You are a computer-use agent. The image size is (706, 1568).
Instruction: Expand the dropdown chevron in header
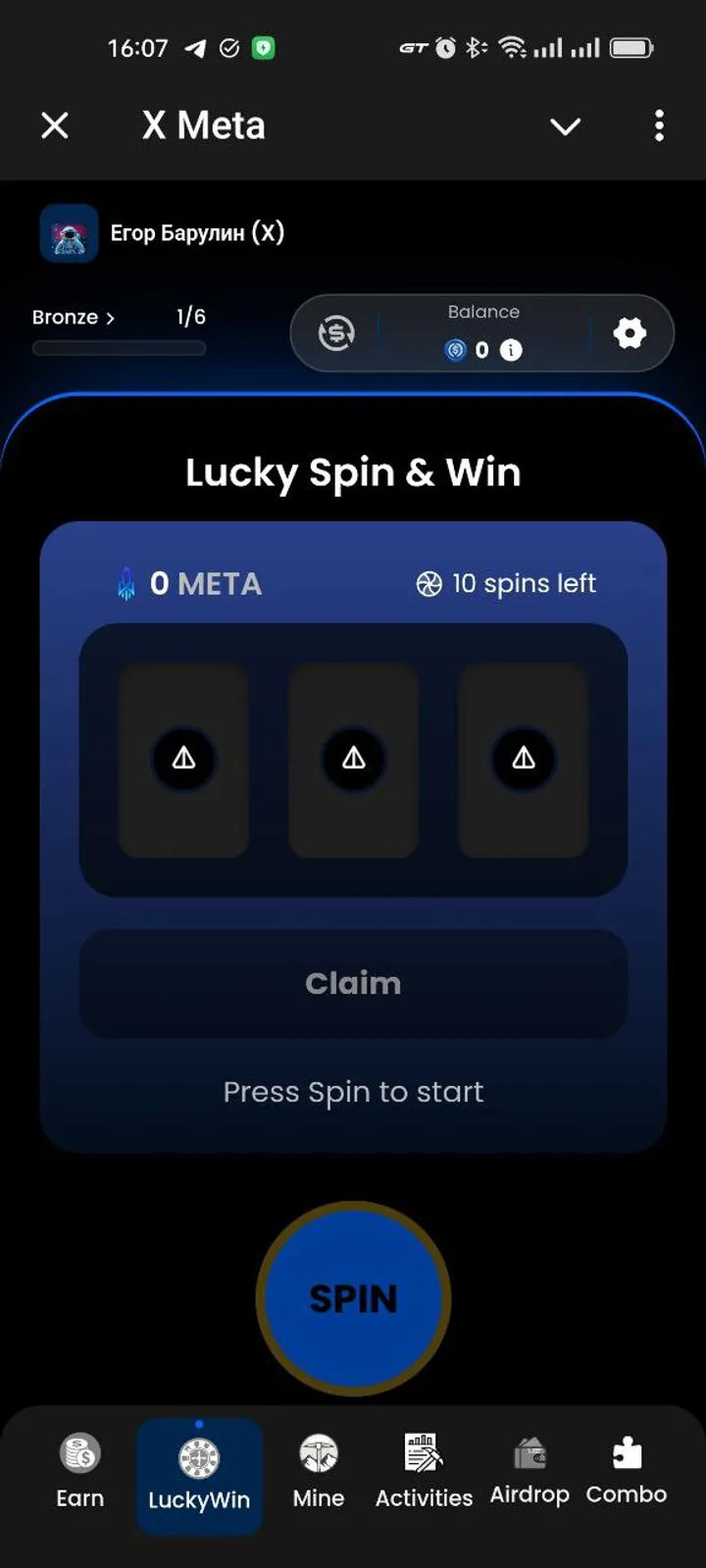(565, 126)
